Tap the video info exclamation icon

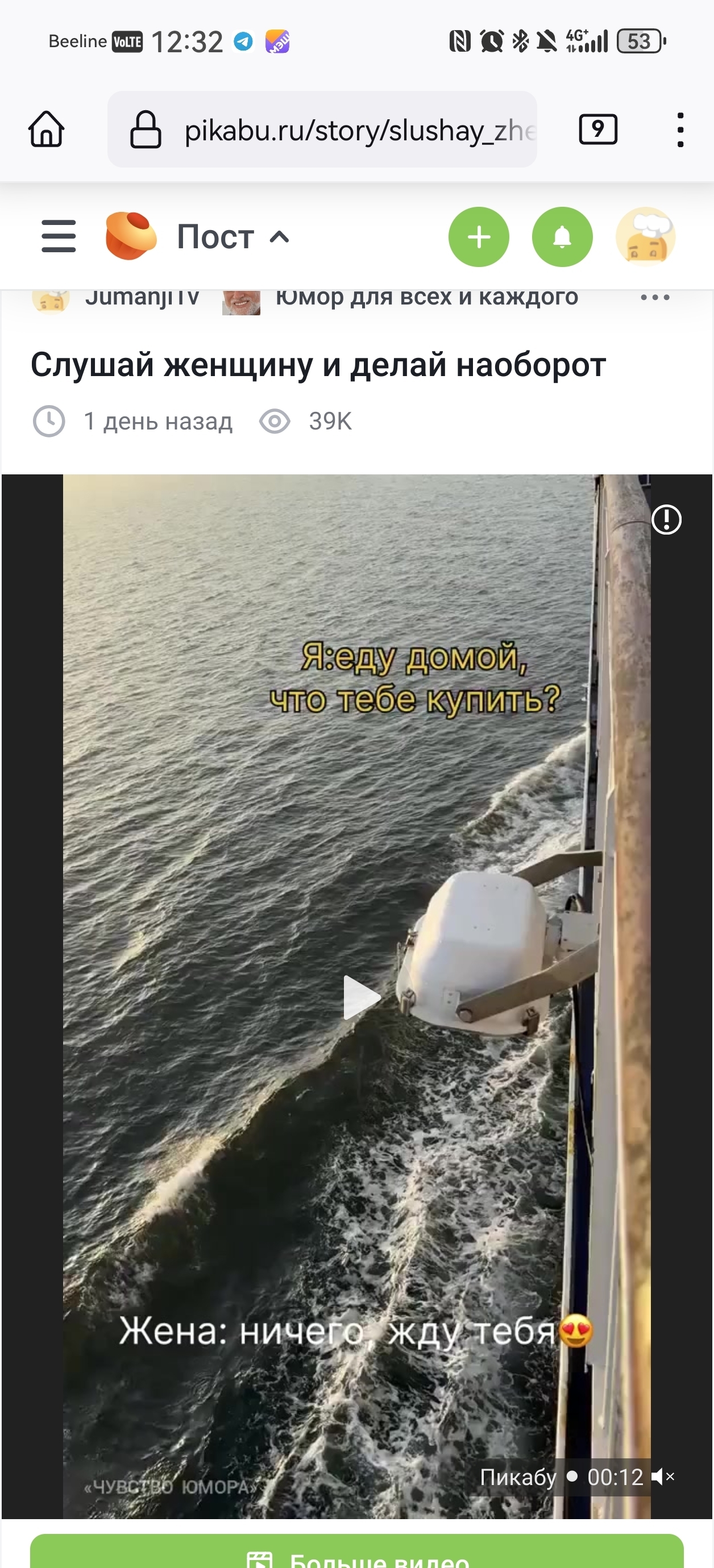pos(666,520)
